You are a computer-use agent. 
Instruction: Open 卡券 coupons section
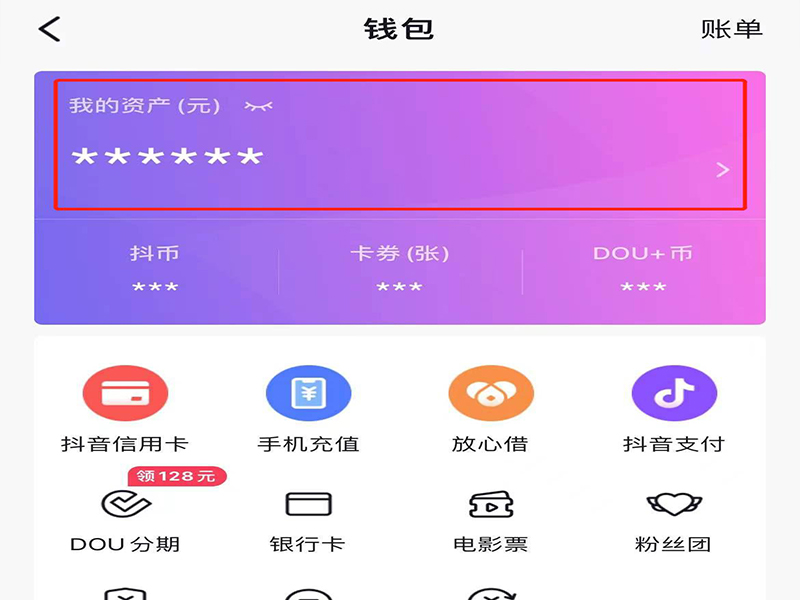[399, 270]
